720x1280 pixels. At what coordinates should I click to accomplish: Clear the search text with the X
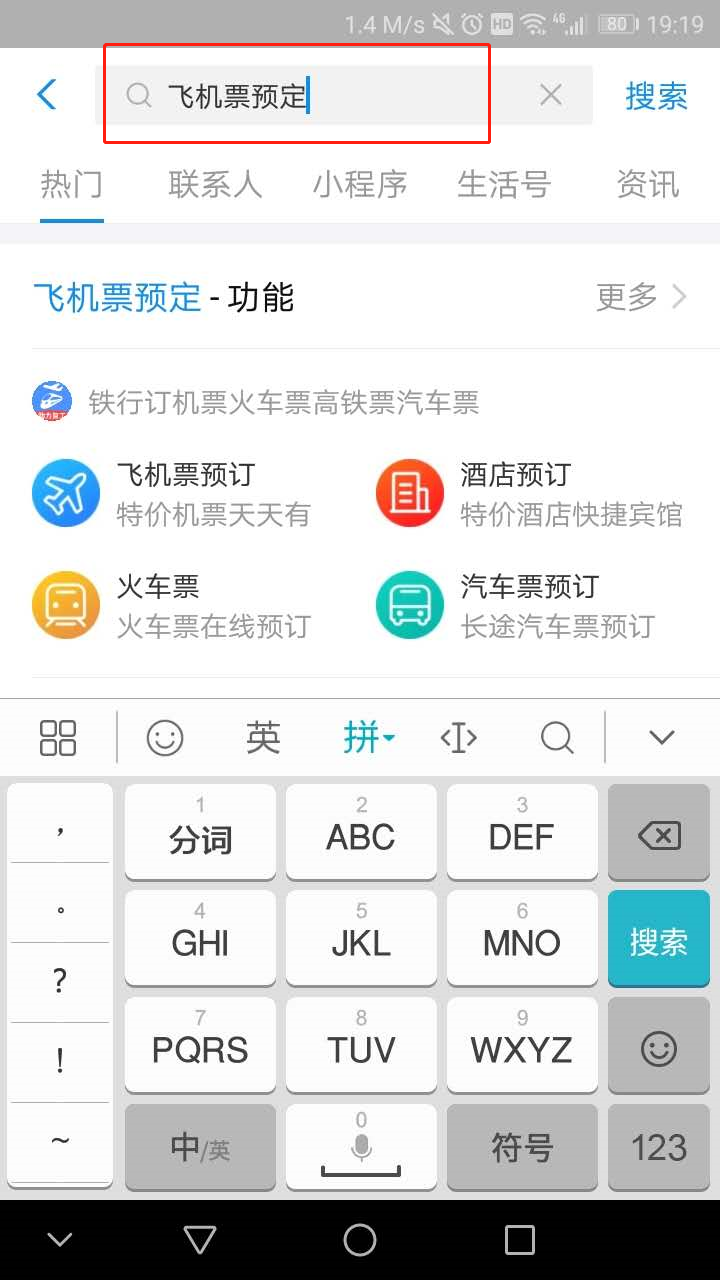pos(550,95)
